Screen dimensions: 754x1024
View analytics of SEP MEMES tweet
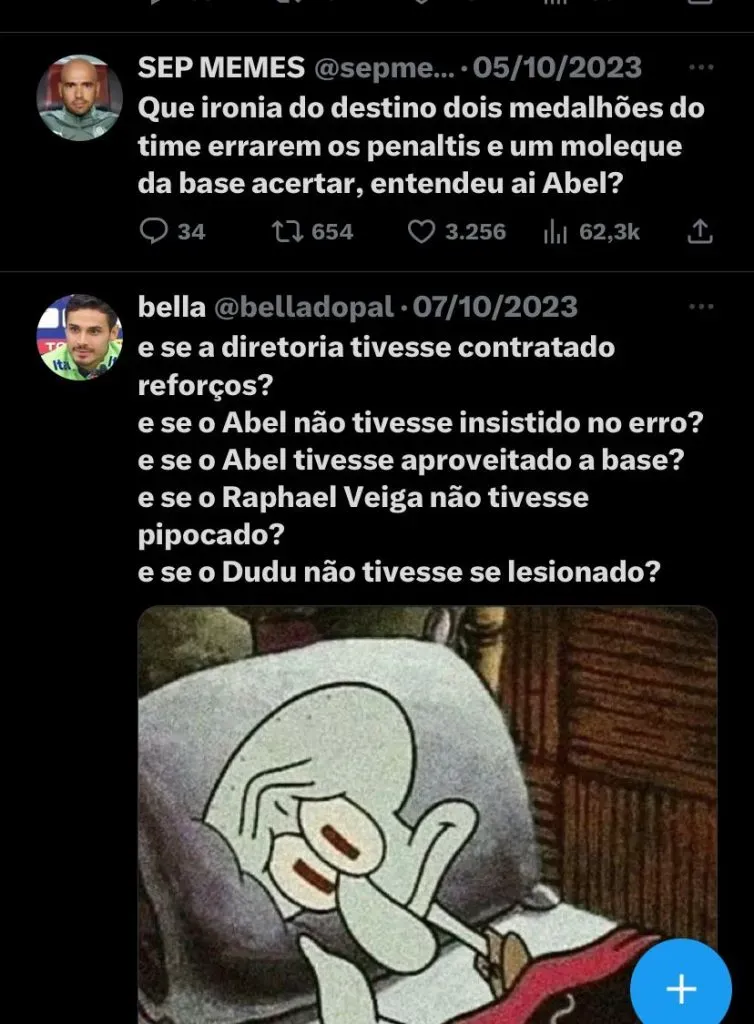coord(556,232)
